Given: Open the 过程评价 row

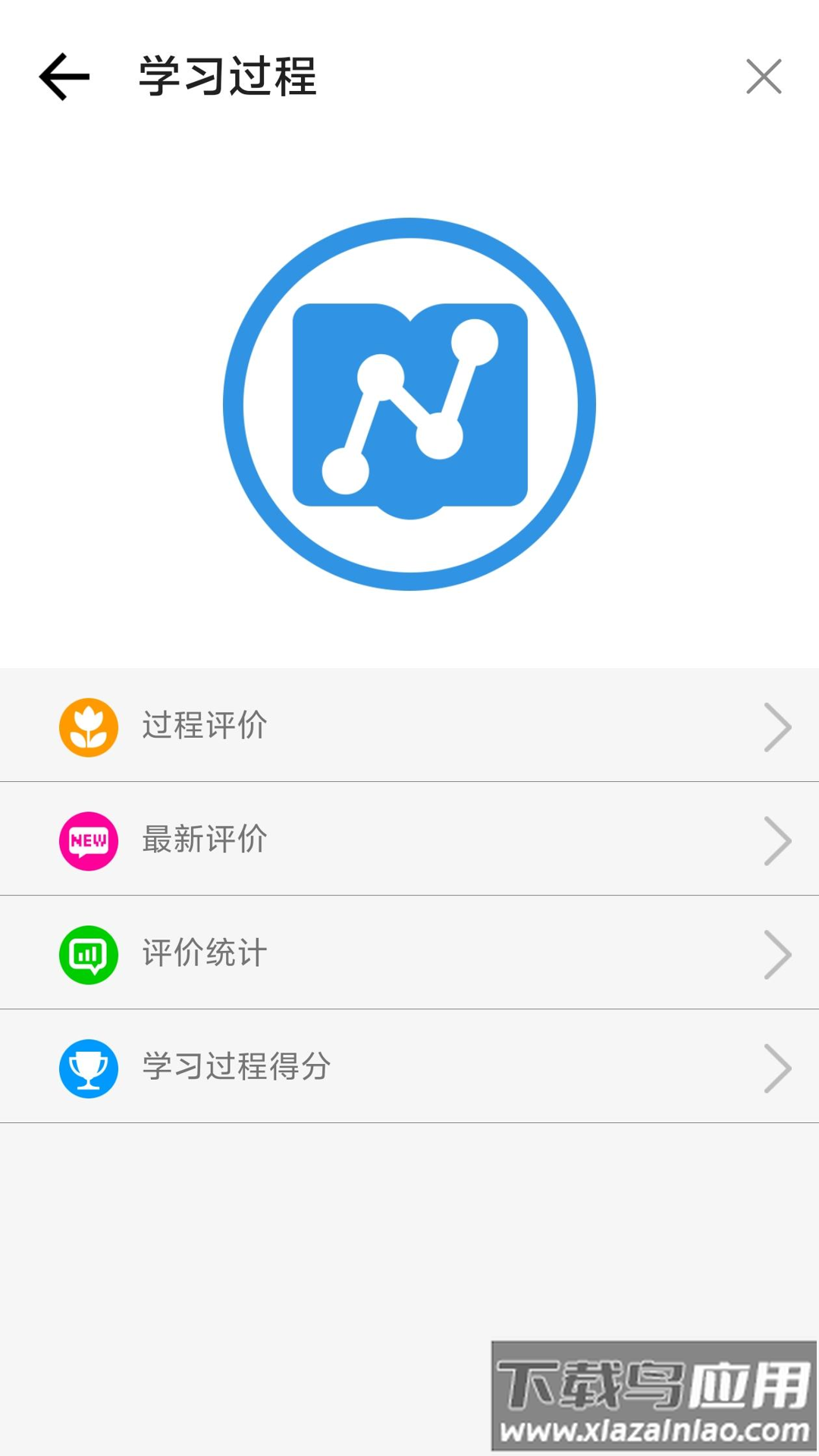Looking at the screenshot, I should [409, 726].
